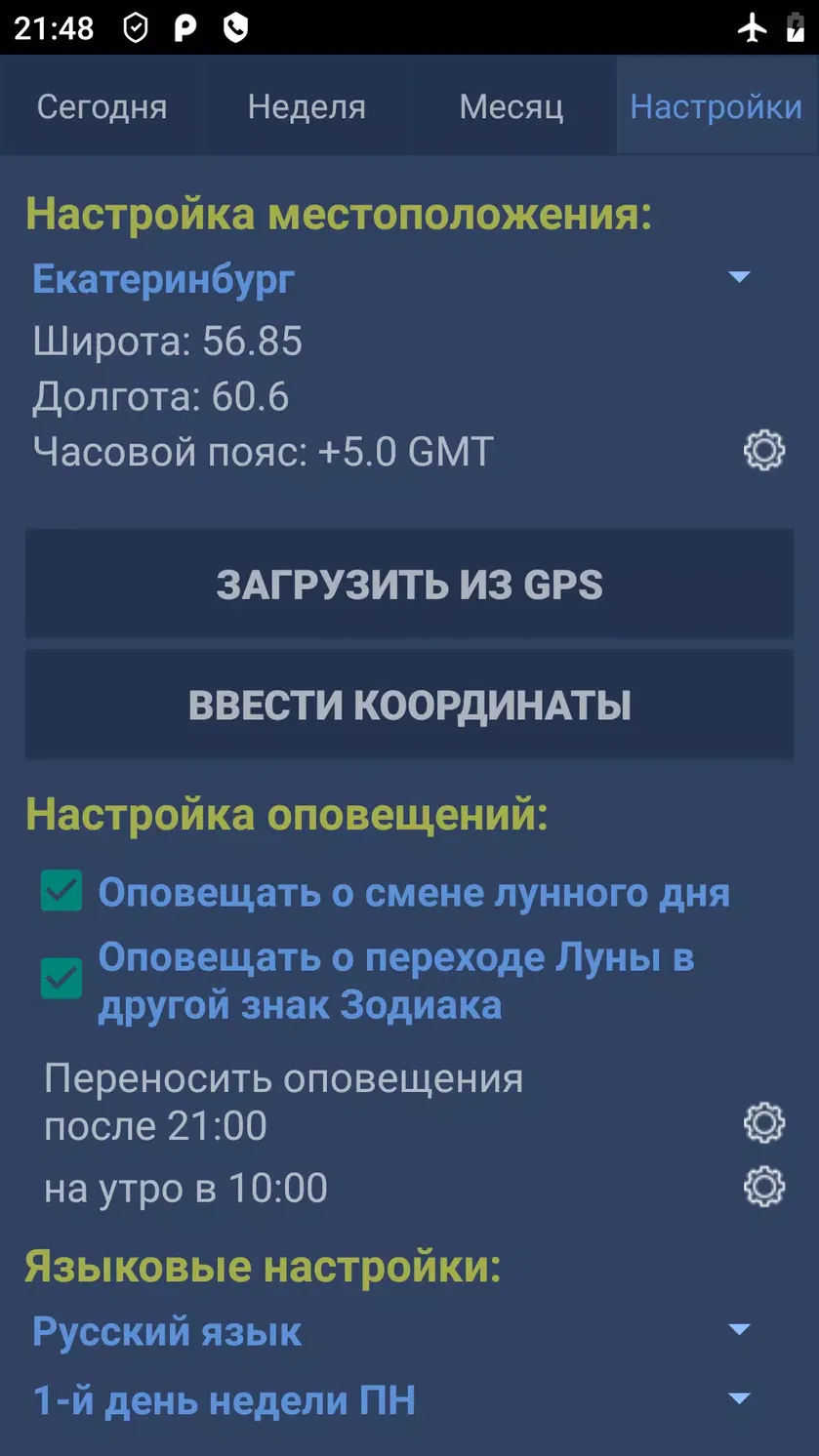Expand the 1-й день недели ПН dropdown
The height and width of the screenshot is (1456, 819).
point(393,1400)
